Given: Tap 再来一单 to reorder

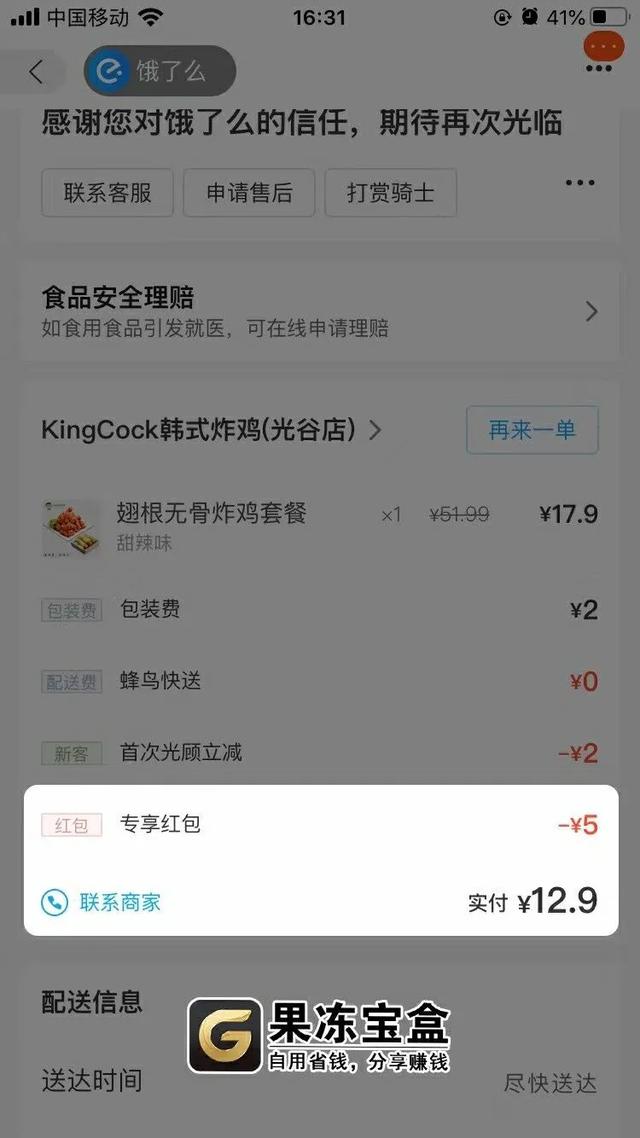Looking at the screenshot, I should click(x=532, y=430).
